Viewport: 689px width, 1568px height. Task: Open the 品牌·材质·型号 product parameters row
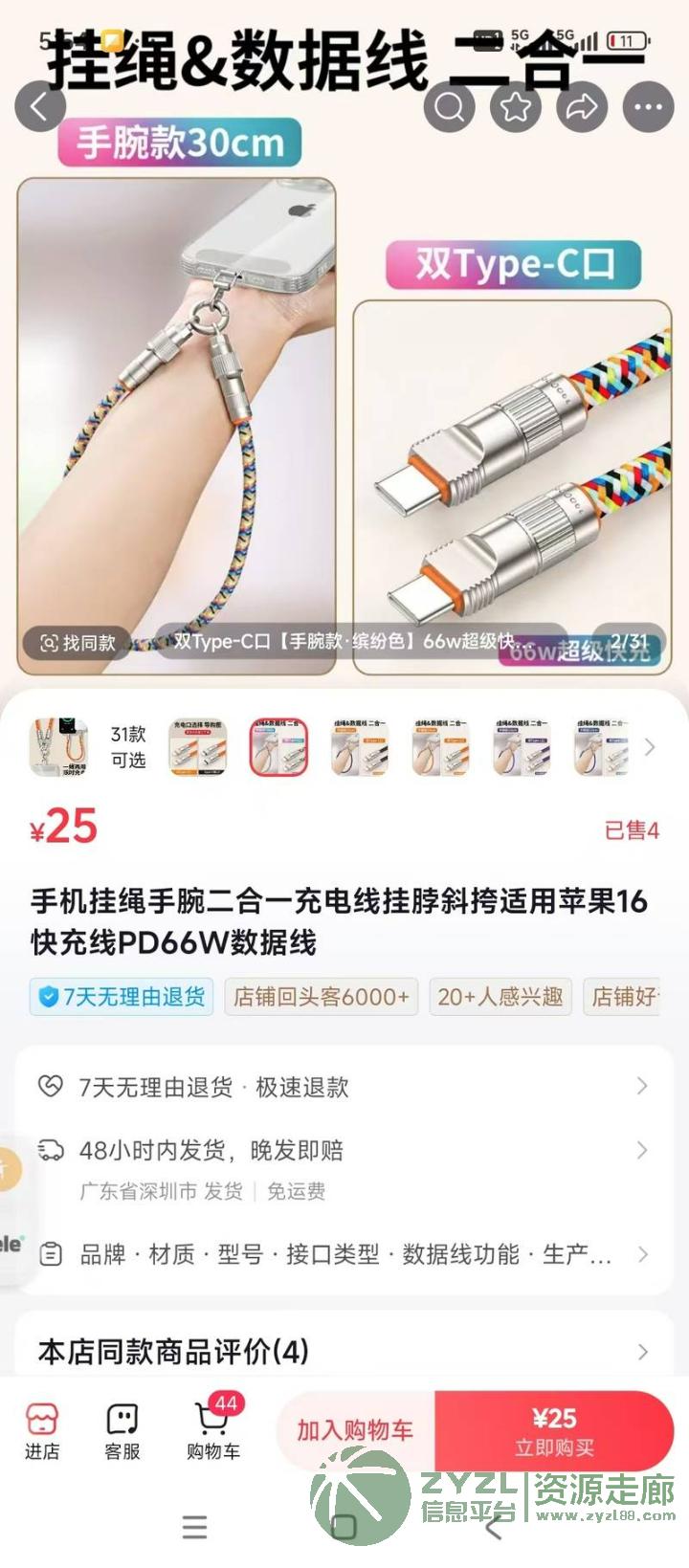pyautogui.click(x=344, y=1254)
